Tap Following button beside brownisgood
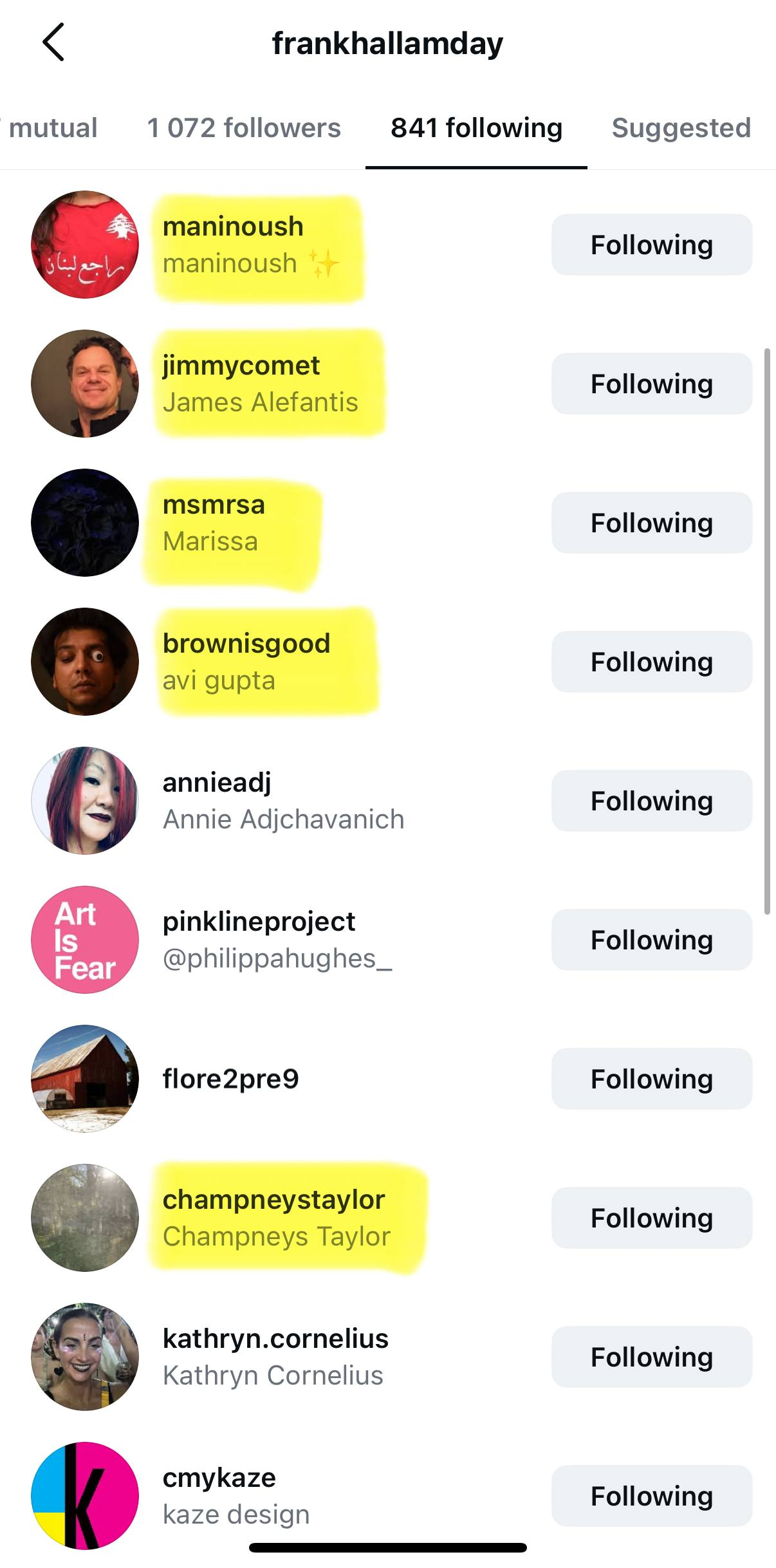Image resolution: width=776 pixels, height=1568 pixels. (651, 662)
